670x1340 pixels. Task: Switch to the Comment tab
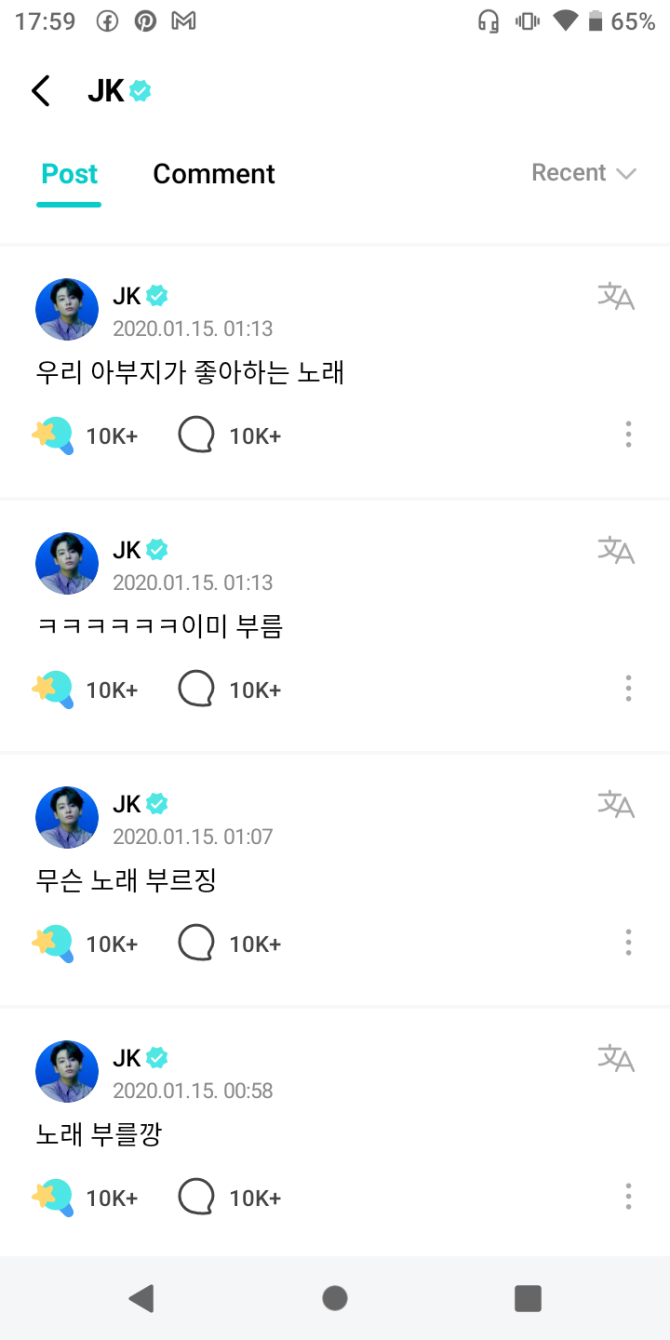[213, 174]
